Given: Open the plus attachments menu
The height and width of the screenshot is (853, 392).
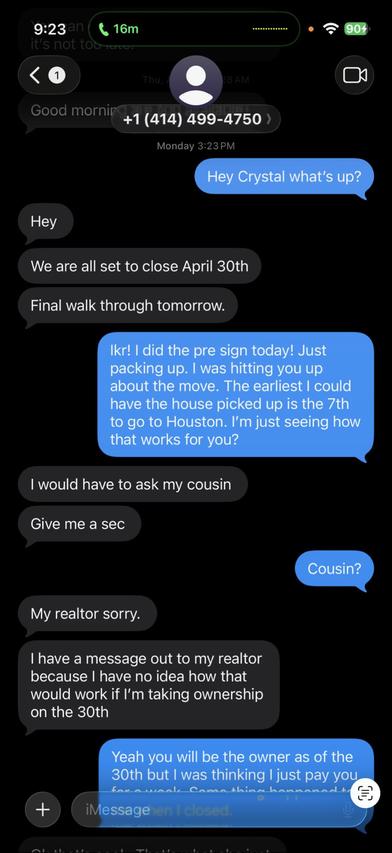Looking at the screenshot, I should click(42, 809).
